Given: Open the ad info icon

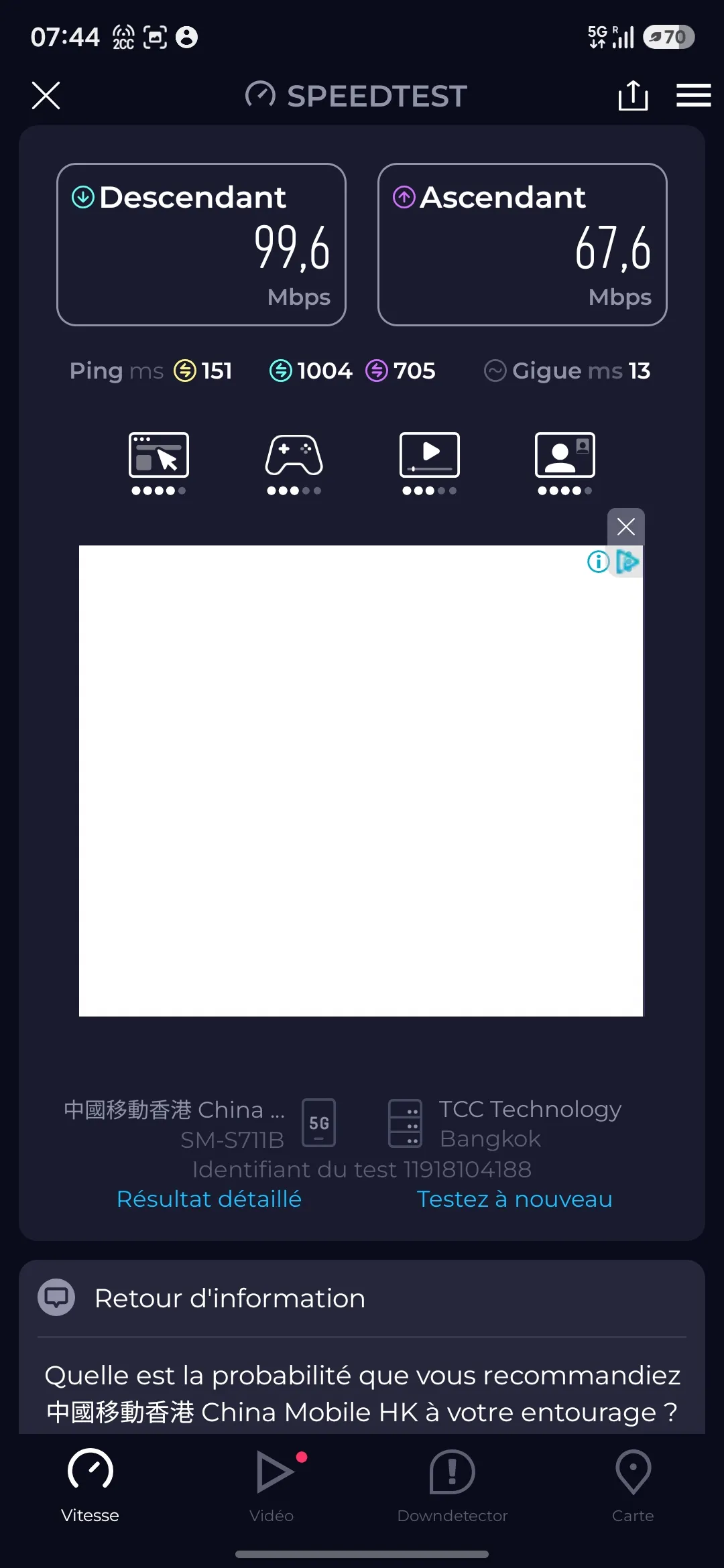Looking at the screenshot, I should click(598, 562).
